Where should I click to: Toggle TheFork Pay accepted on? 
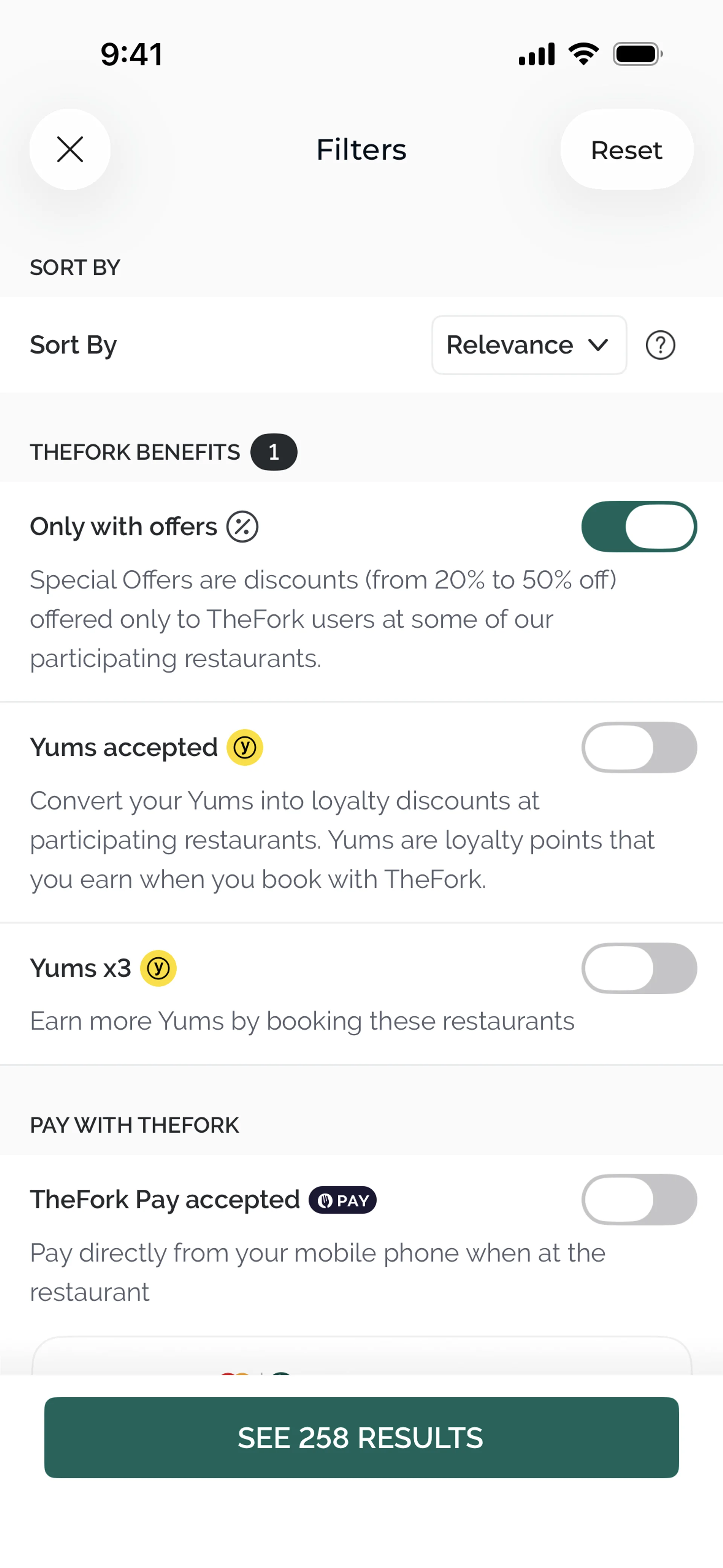coord(638,1200)
